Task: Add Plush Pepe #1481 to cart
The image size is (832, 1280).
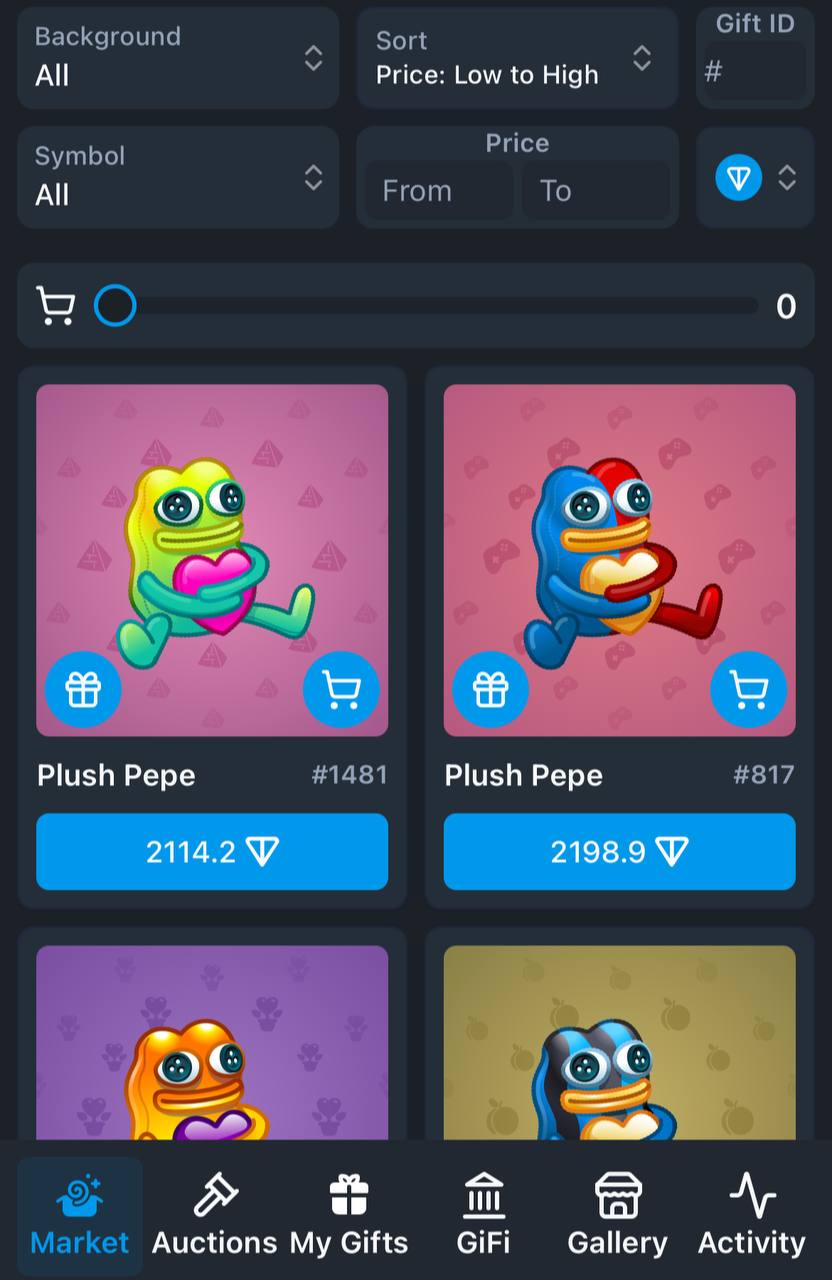Action: click(341, 689)
